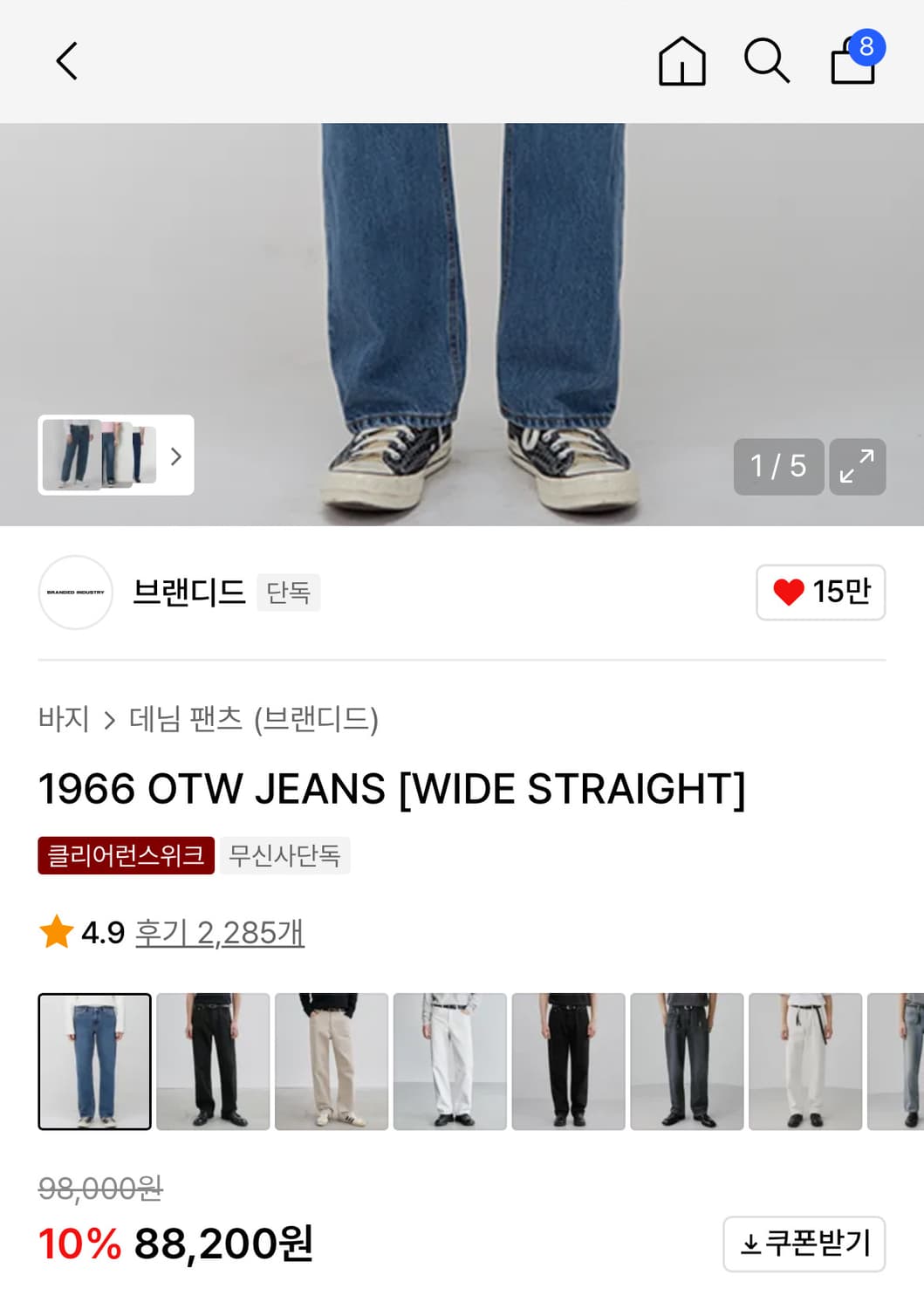Image resolution: width=924 pixels, height=1309 pixels.
Task: Tap the 쿠폰받기 coupon button
Action: (803, 1244)
